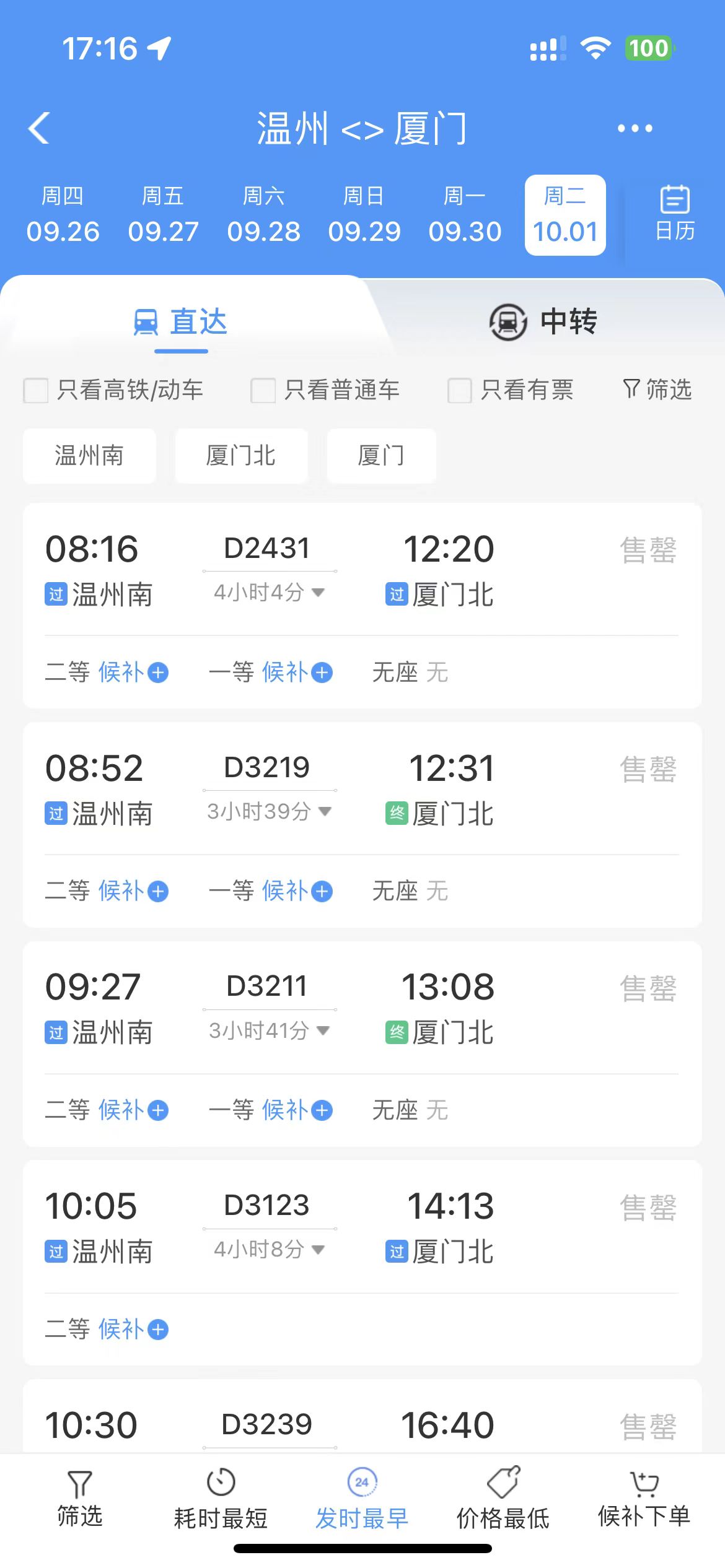Open the three-dot overflow menu

coord(635,128)
